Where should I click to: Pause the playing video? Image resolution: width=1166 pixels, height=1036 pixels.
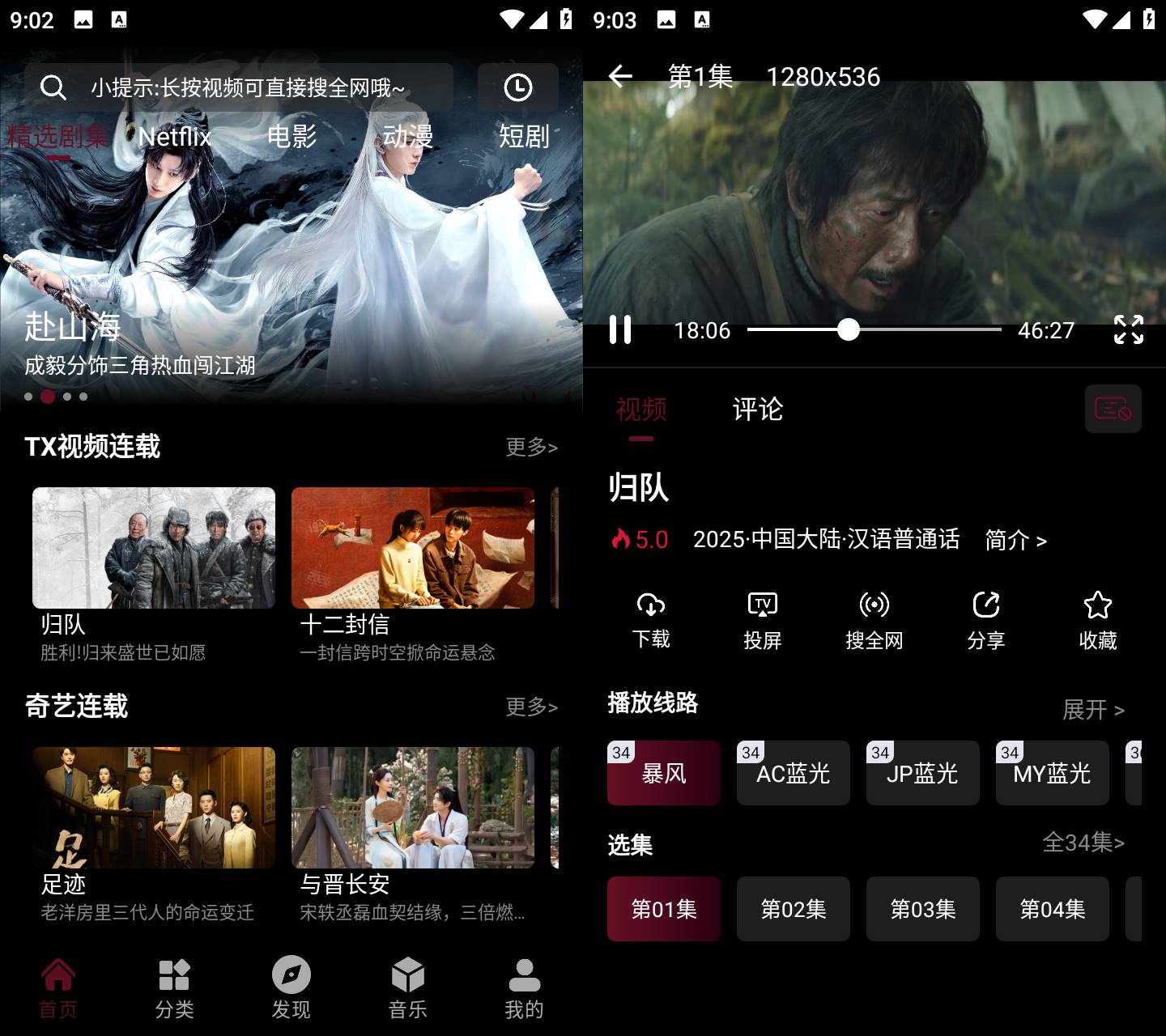point(620,330)
